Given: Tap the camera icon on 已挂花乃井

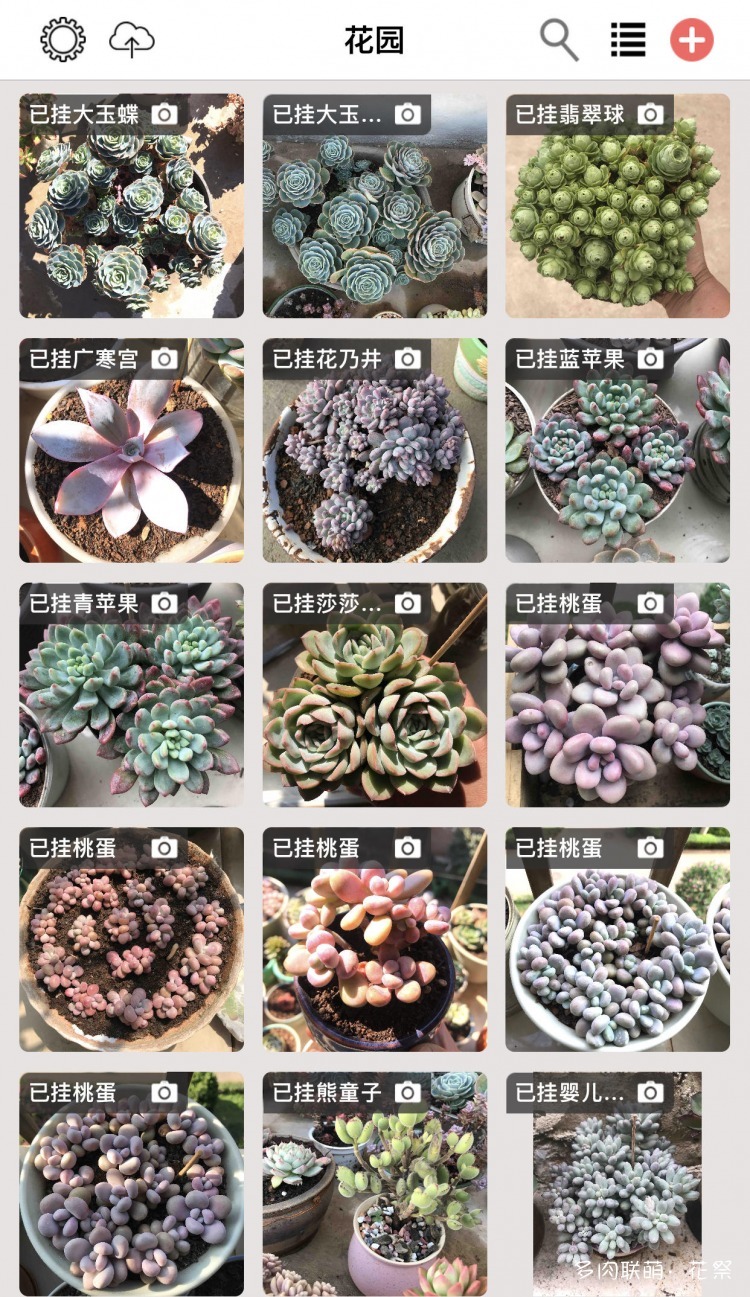Looking at the screenshot, I should tap(407, 359).
